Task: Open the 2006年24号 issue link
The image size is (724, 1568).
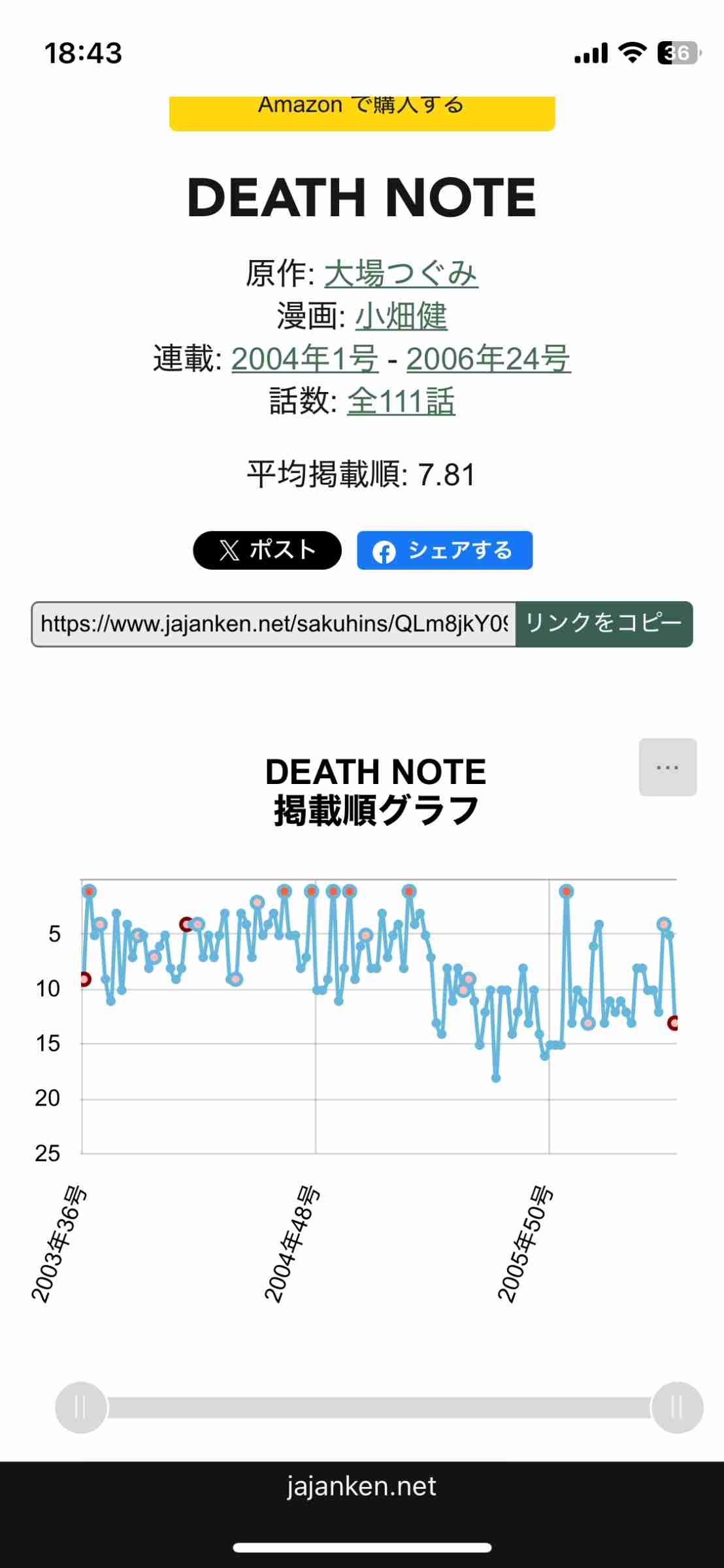Action: (488, 359)
